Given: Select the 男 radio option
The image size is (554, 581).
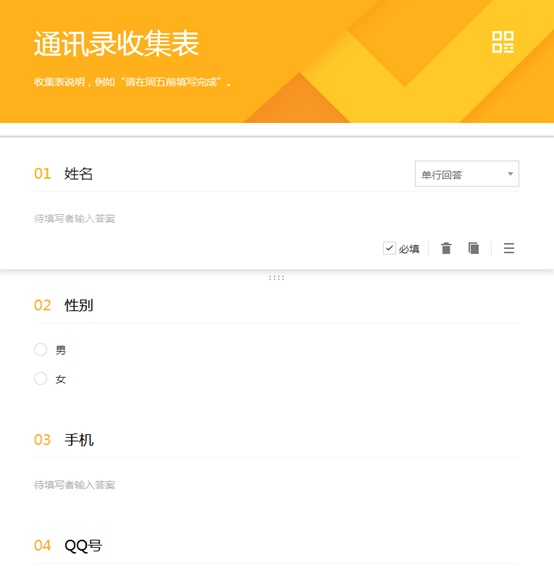Looking at the screenshot, I should pos(40,349).
